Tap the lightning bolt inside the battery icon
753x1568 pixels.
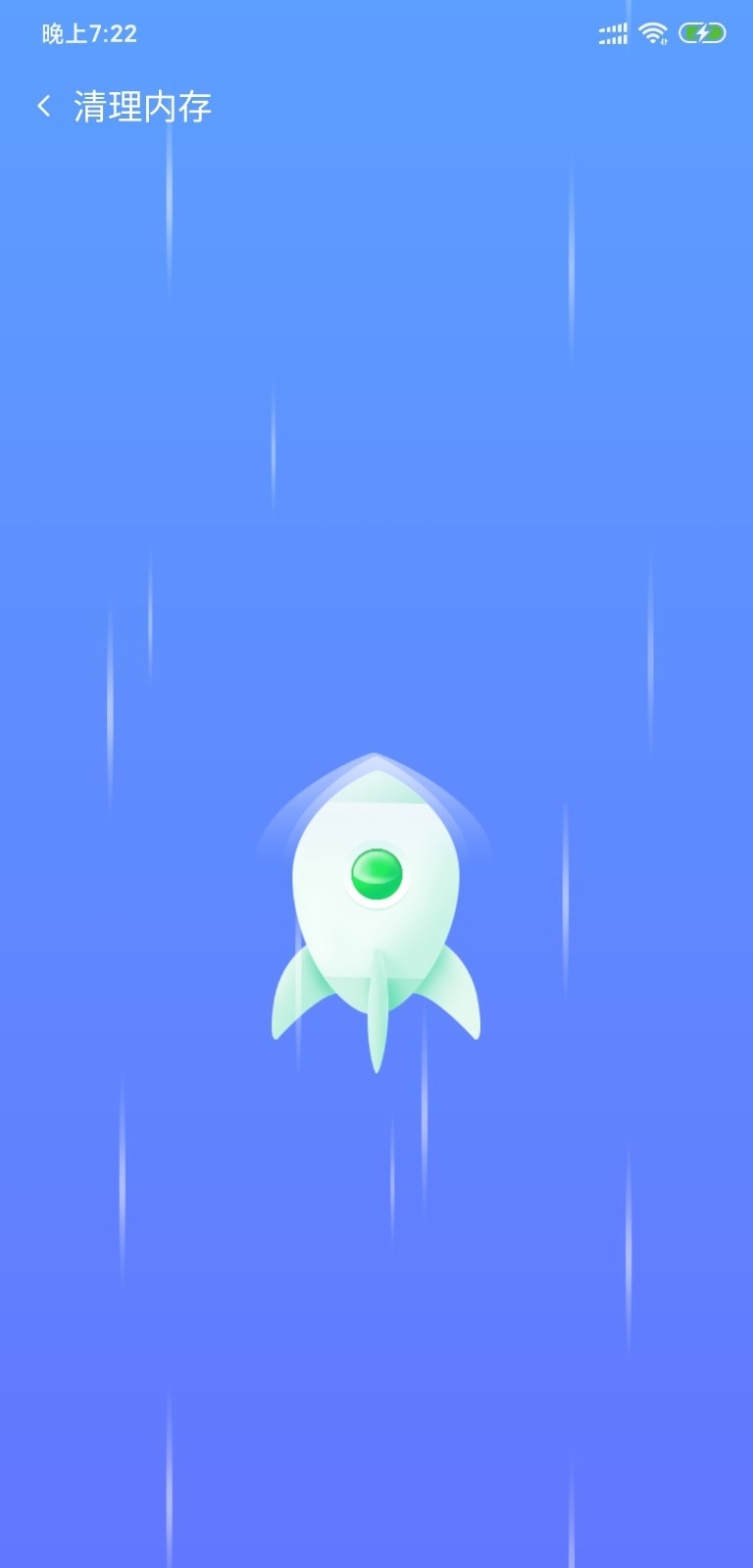[704, 33]
